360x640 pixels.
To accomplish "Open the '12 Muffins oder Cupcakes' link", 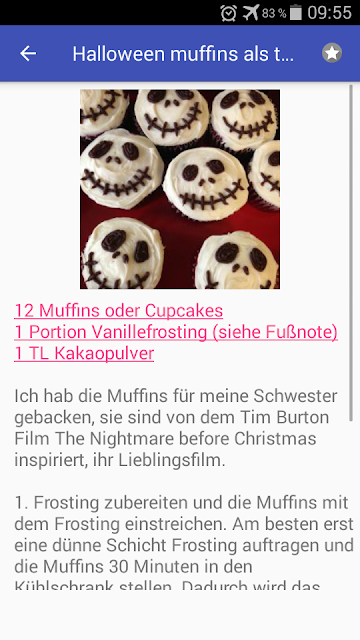I will (118, 311).
